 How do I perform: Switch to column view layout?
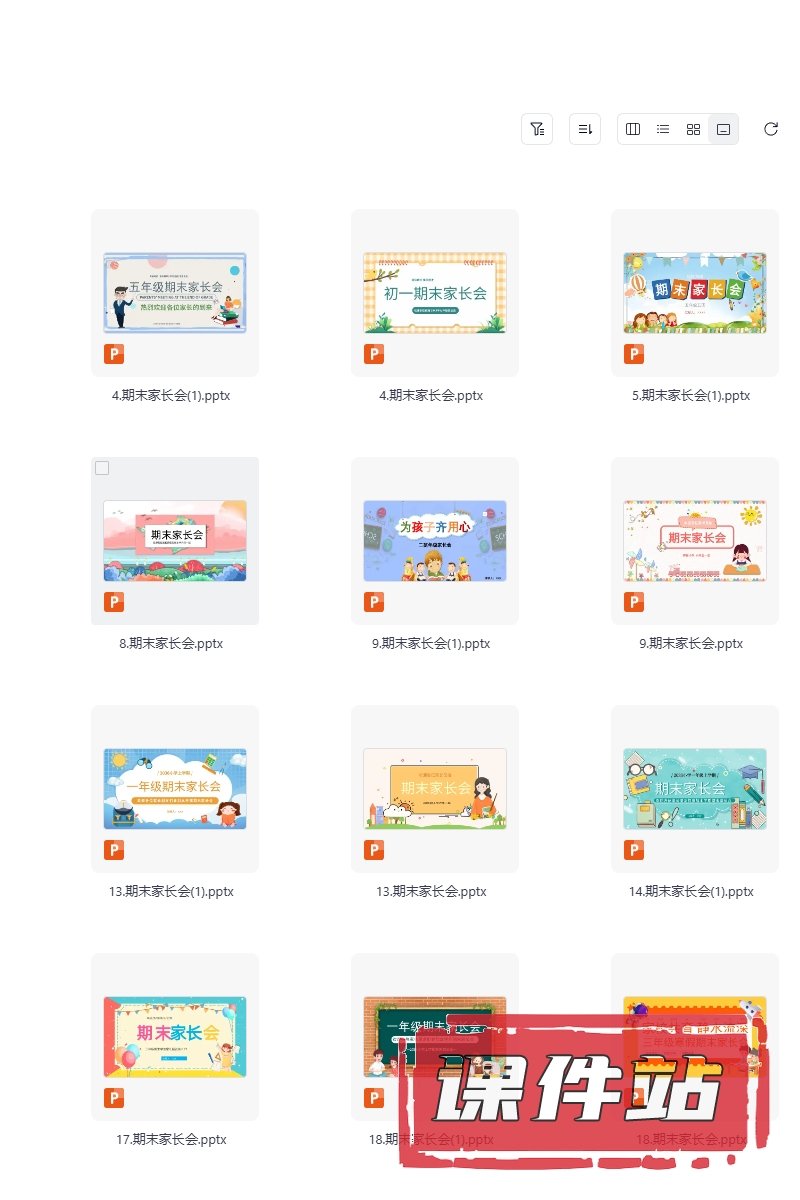[633, 129]
